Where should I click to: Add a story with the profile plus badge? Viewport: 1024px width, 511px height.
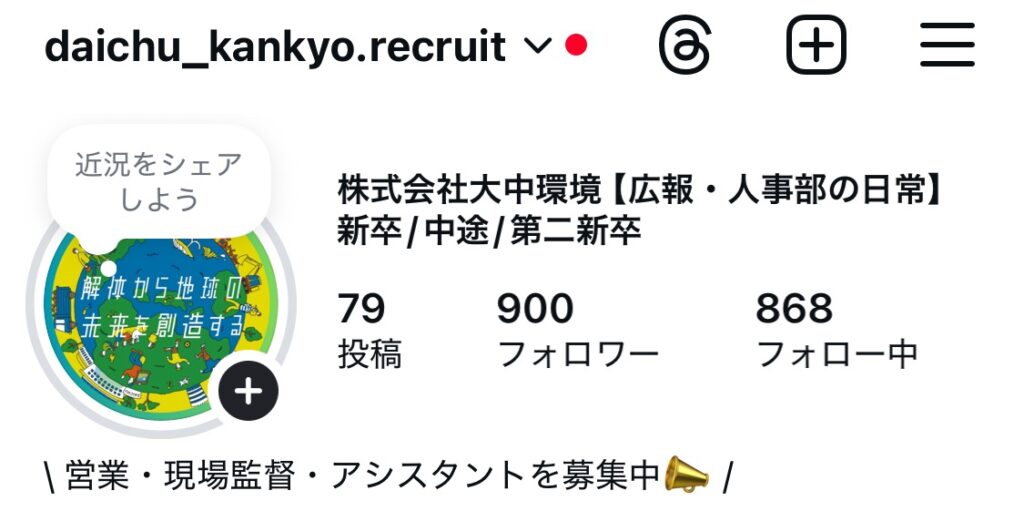pyautogui.click(x=248, y=391)
